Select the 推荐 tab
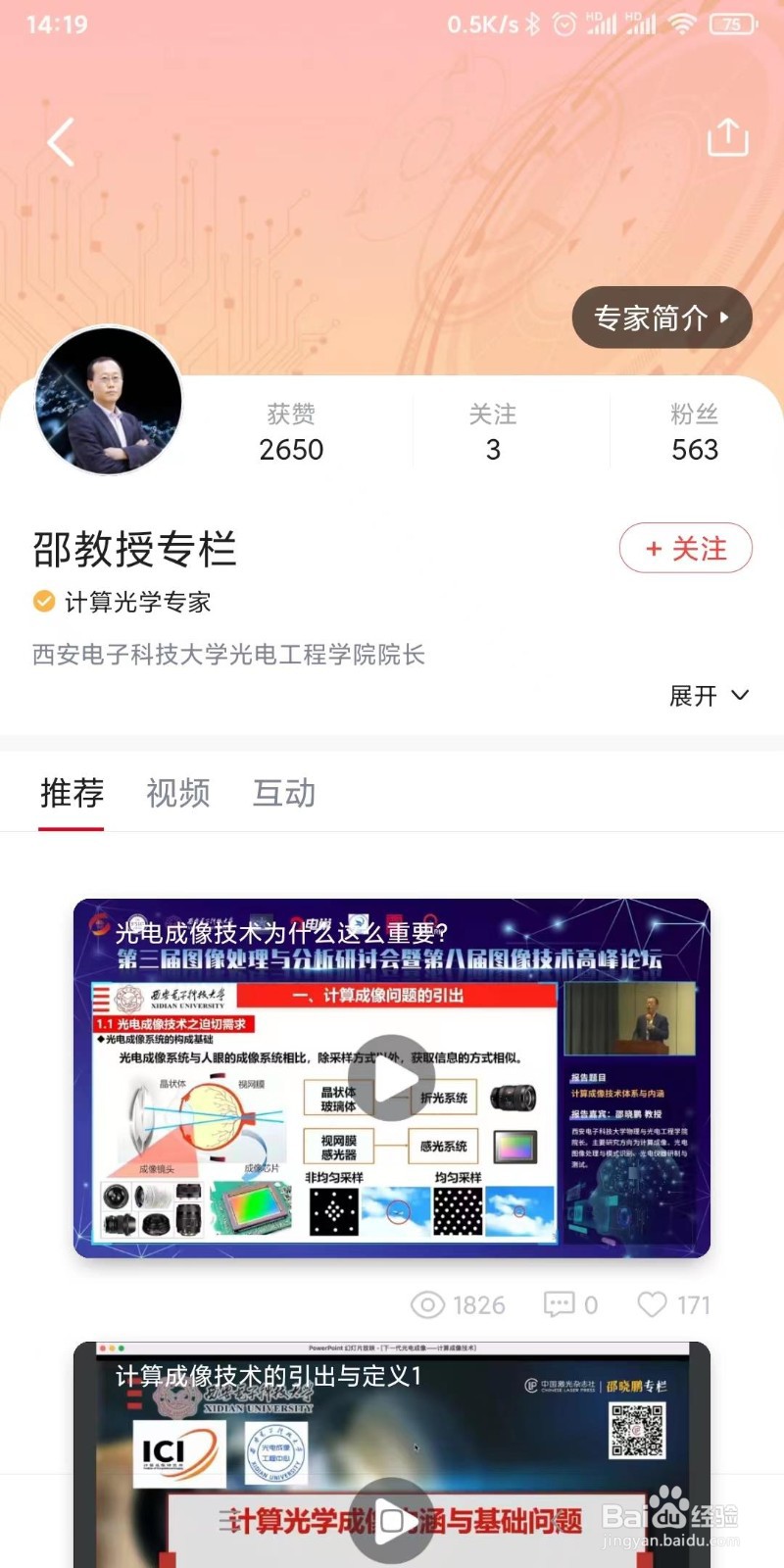Viewport: 784px width, 1568px height. pyautogui.click(x=72, y=794)
